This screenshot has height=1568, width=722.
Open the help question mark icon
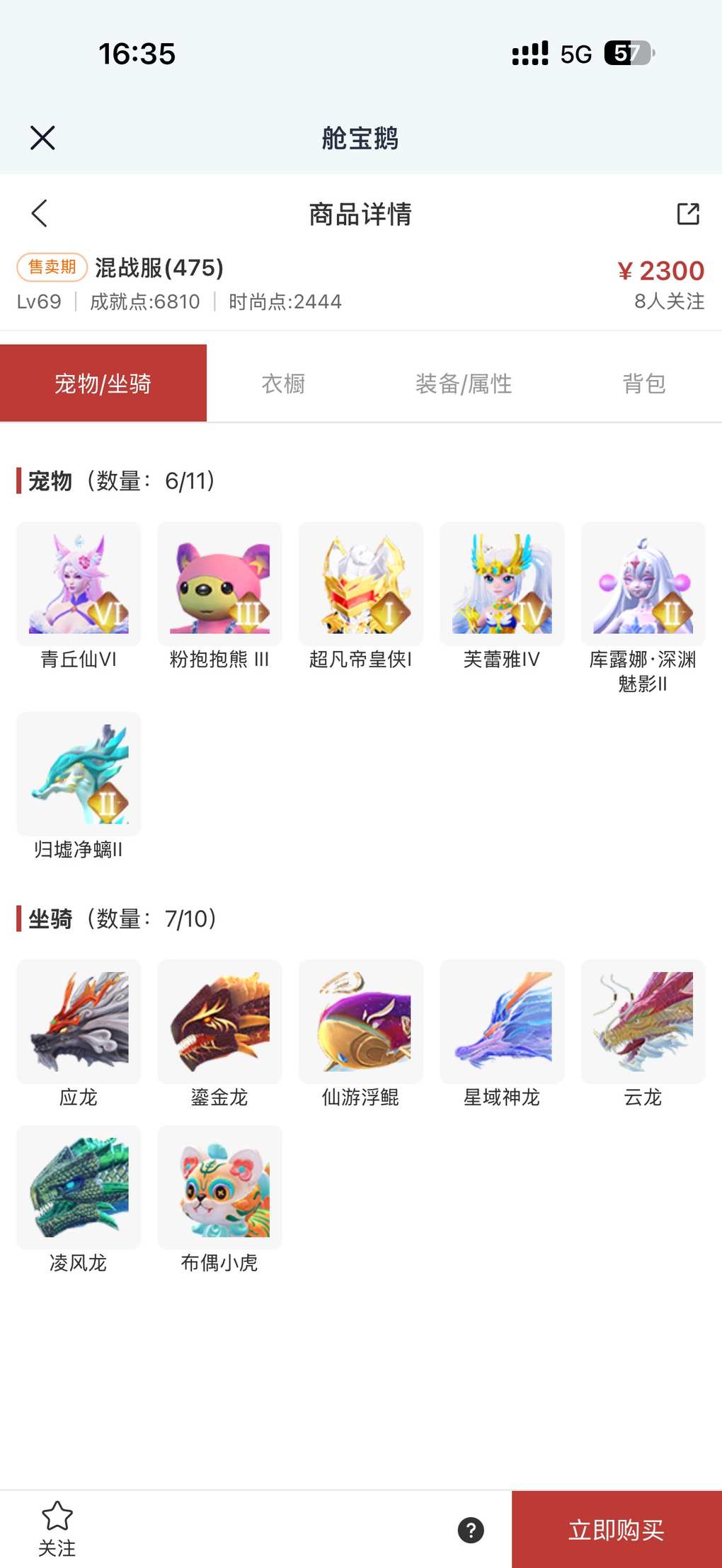471,1530
